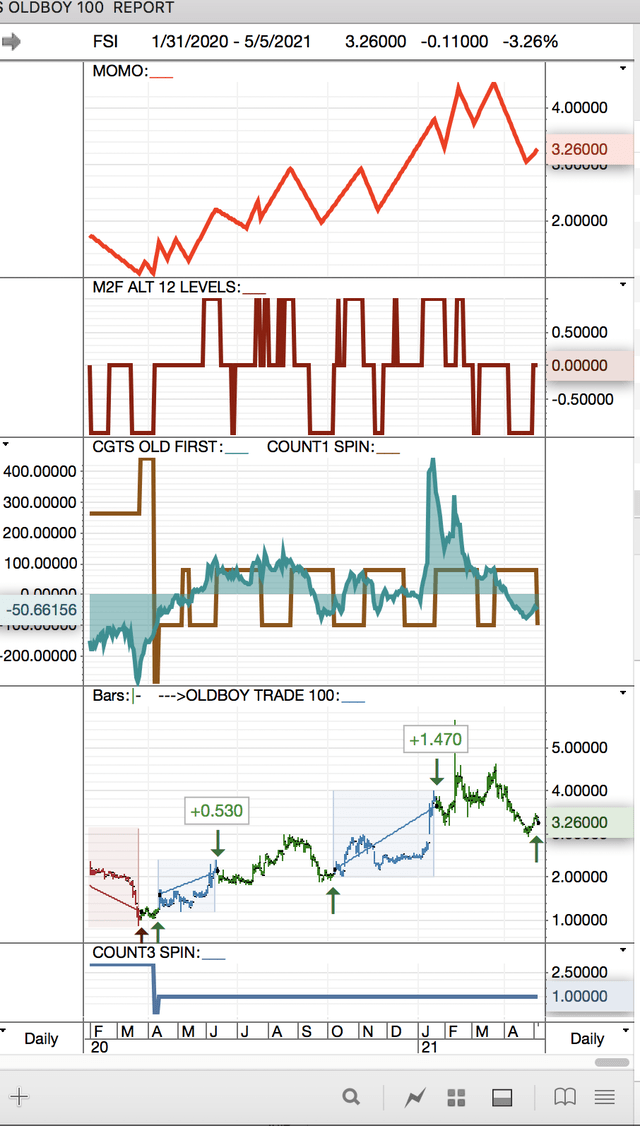The image size is (640, 1126).
Task: Switch to the four-square grid view
Action: coord(456,1097)
